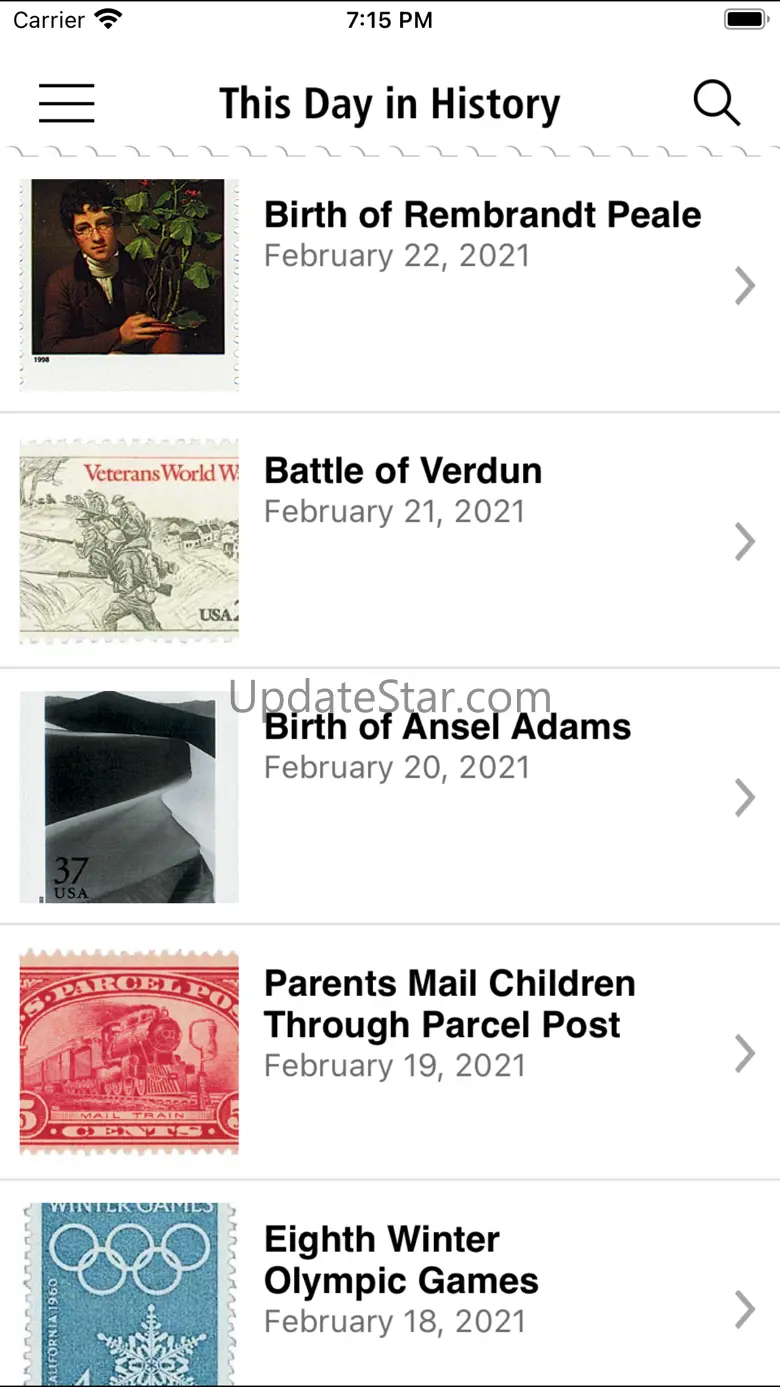This screenshot has width=780, height=1387.
Task: Select Eighth Winter Olympic Games entry
Action: click(x=401, y=1260)
